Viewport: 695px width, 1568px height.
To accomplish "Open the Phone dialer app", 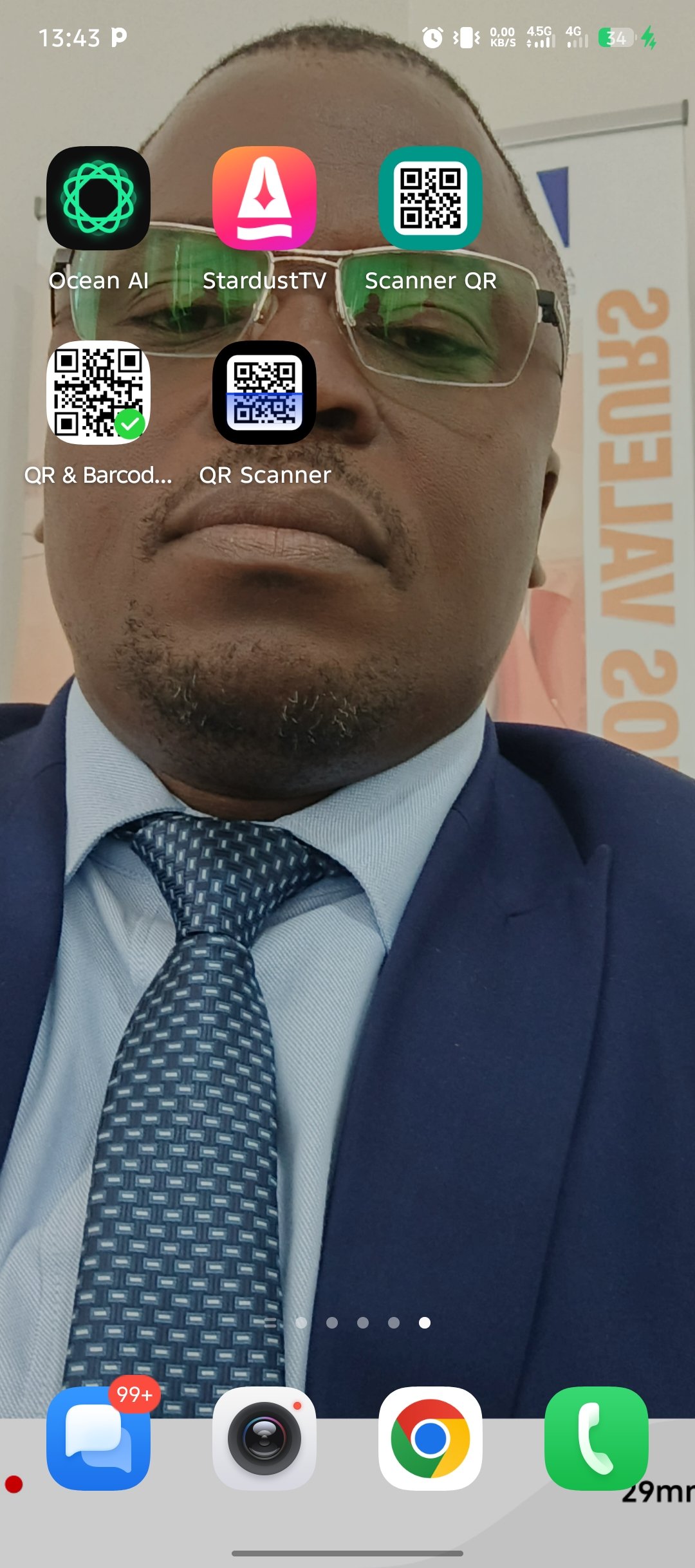I will (x=596, y=1438).
